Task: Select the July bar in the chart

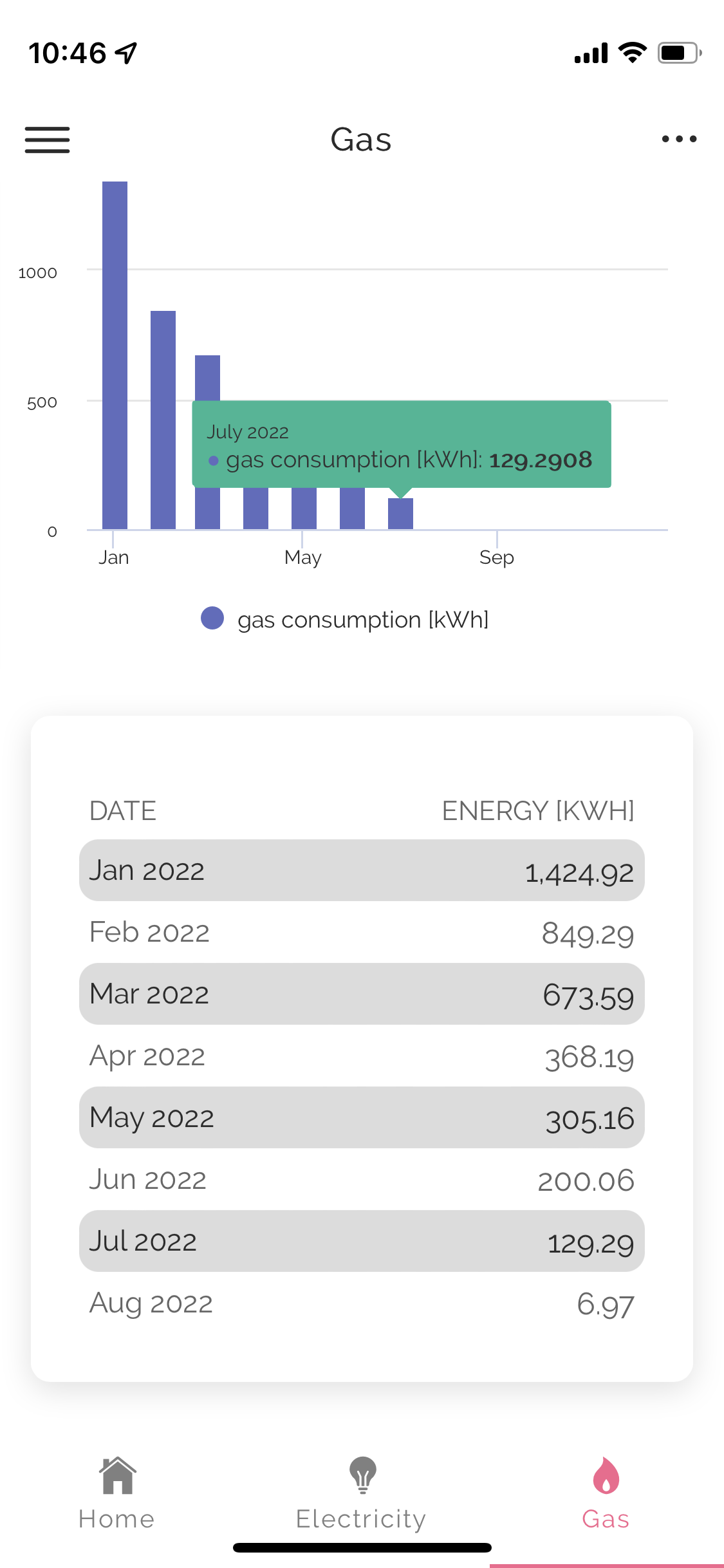Action: point(400,514)
